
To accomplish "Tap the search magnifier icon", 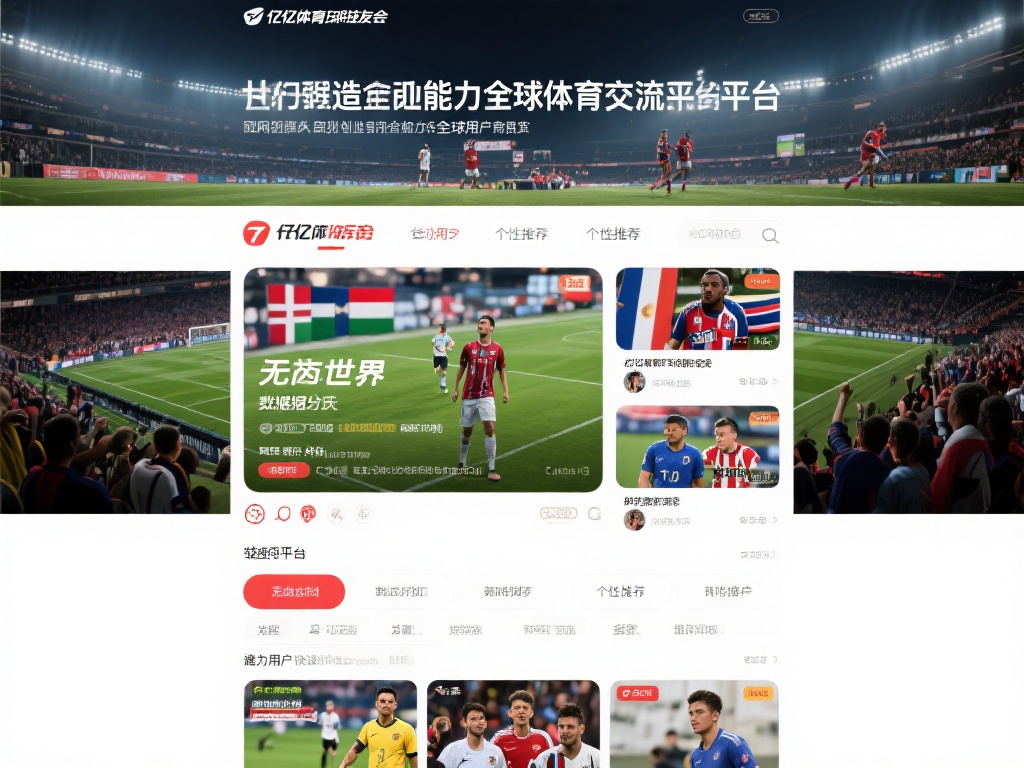I will point(769,236).
